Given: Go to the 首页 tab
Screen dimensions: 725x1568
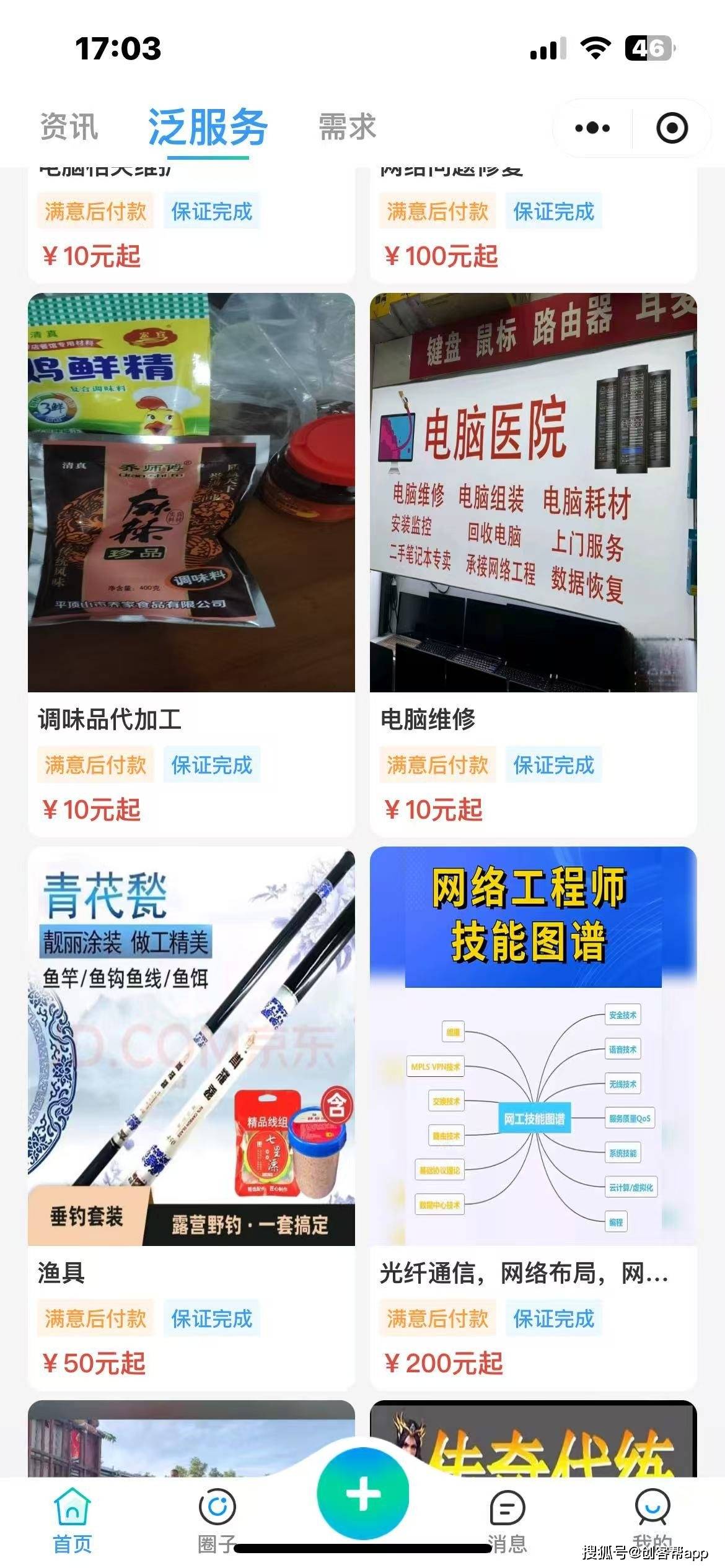Looking at the screenshot, I should [72, 1520].
